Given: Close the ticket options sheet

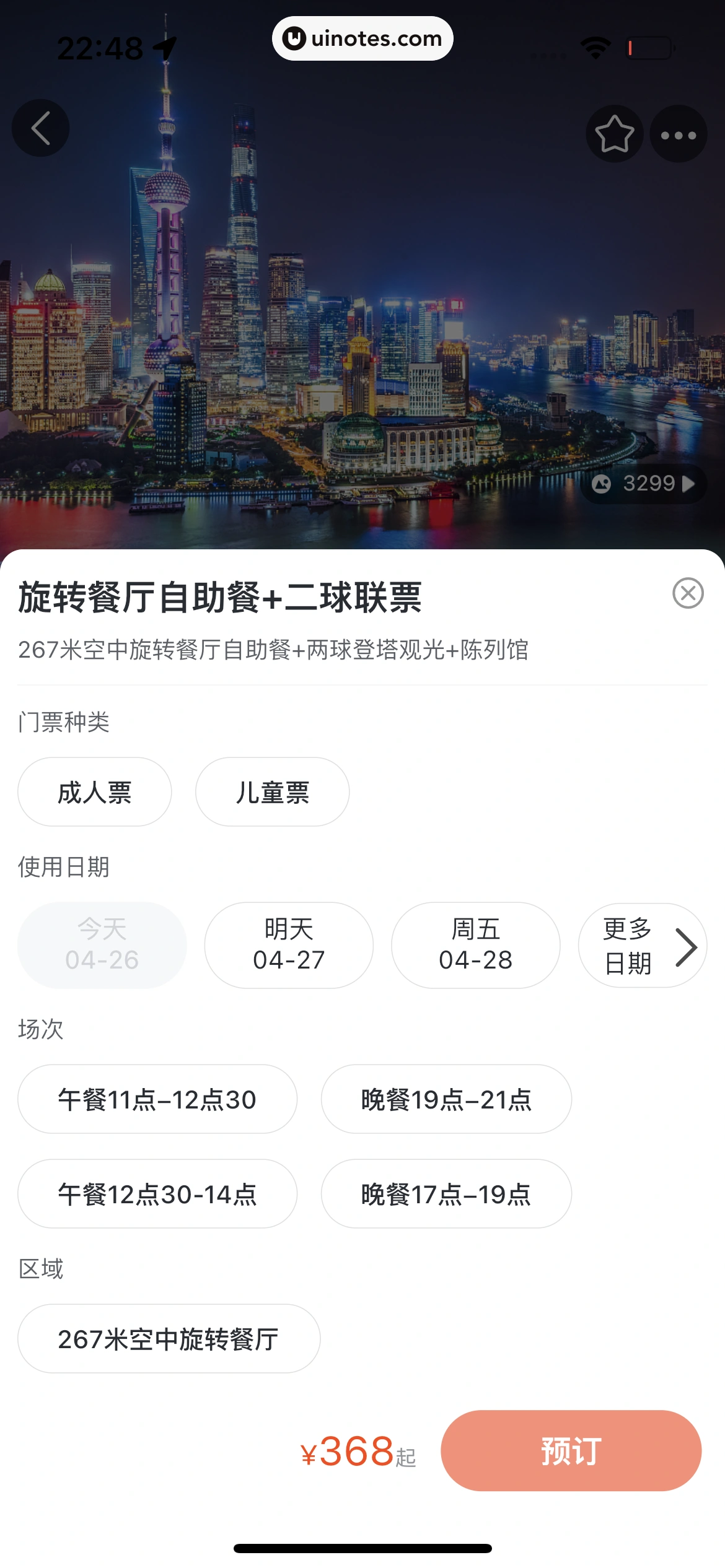Looking at the screenshot, I should (x=688, y=593).
